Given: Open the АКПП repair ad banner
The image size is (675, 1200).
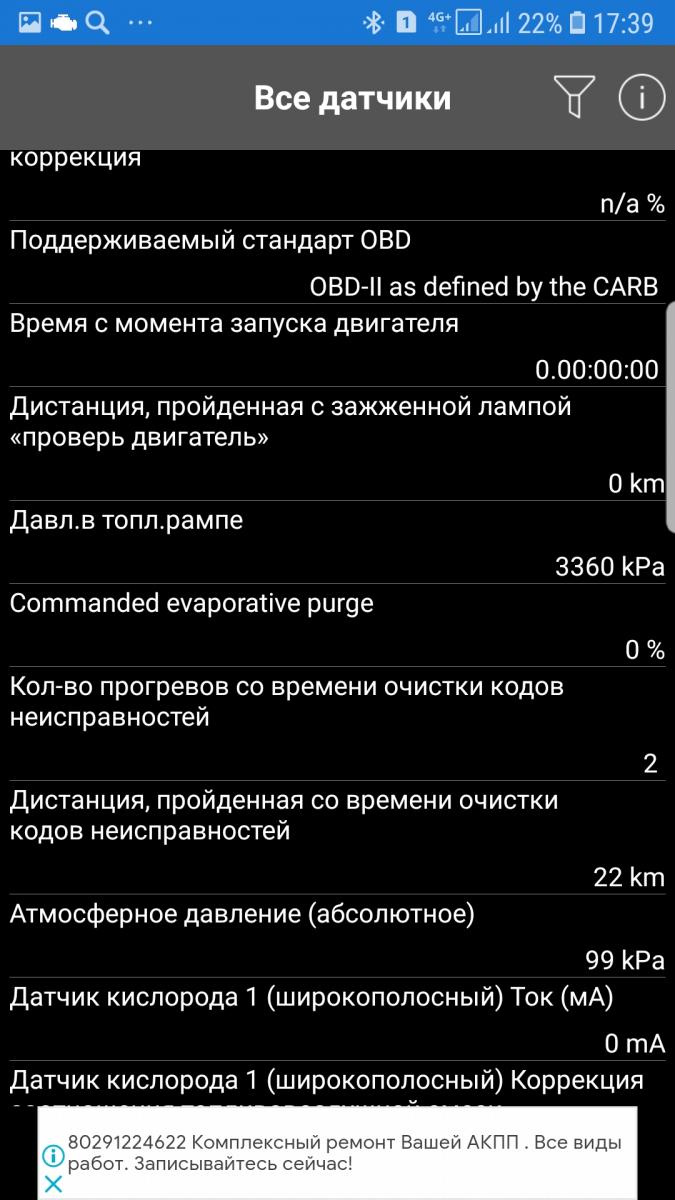Looking at the screenshot, I should (345, 1152).
